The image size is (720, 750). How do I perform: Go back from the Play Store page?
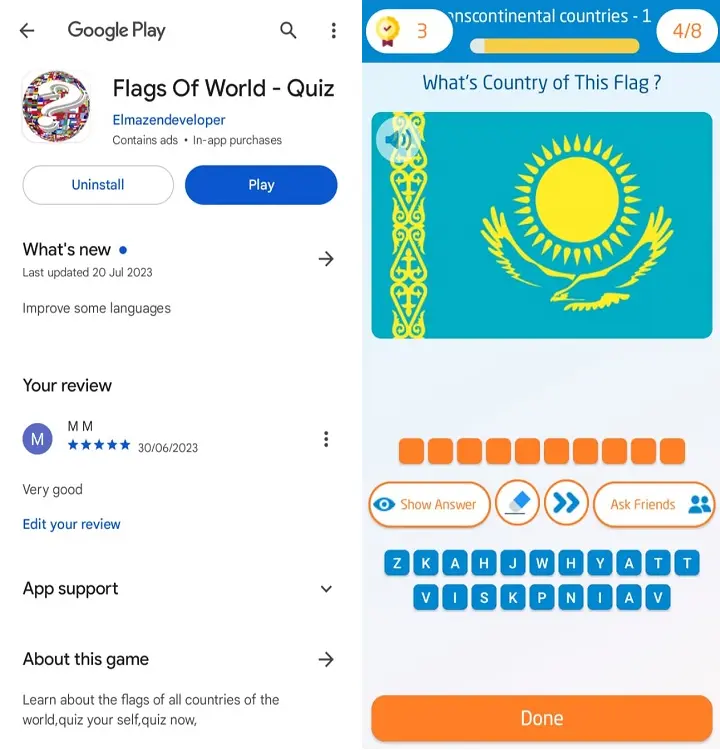pos(27,31)
